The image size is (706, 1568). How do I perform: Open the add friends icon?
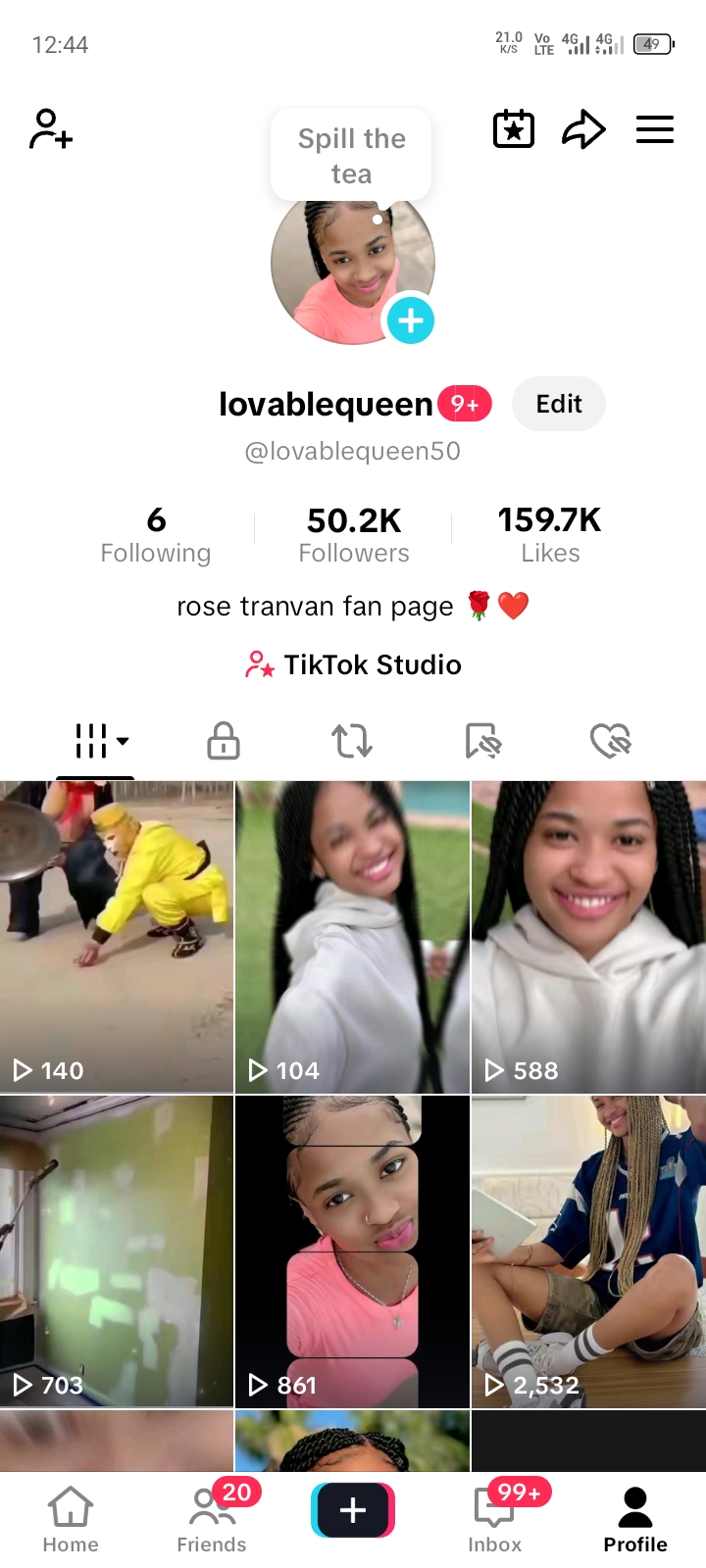[x=51, y=129]
